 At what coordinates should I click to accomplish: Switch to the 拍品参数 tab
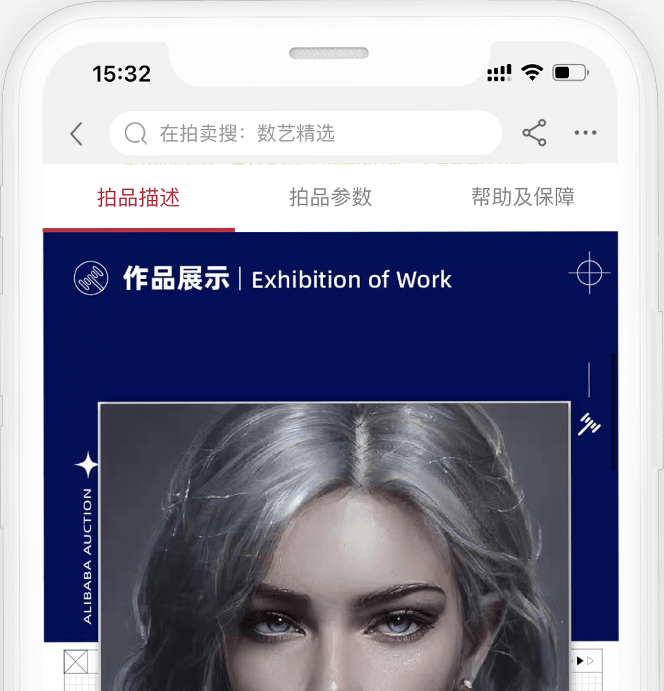pos(330,197)
